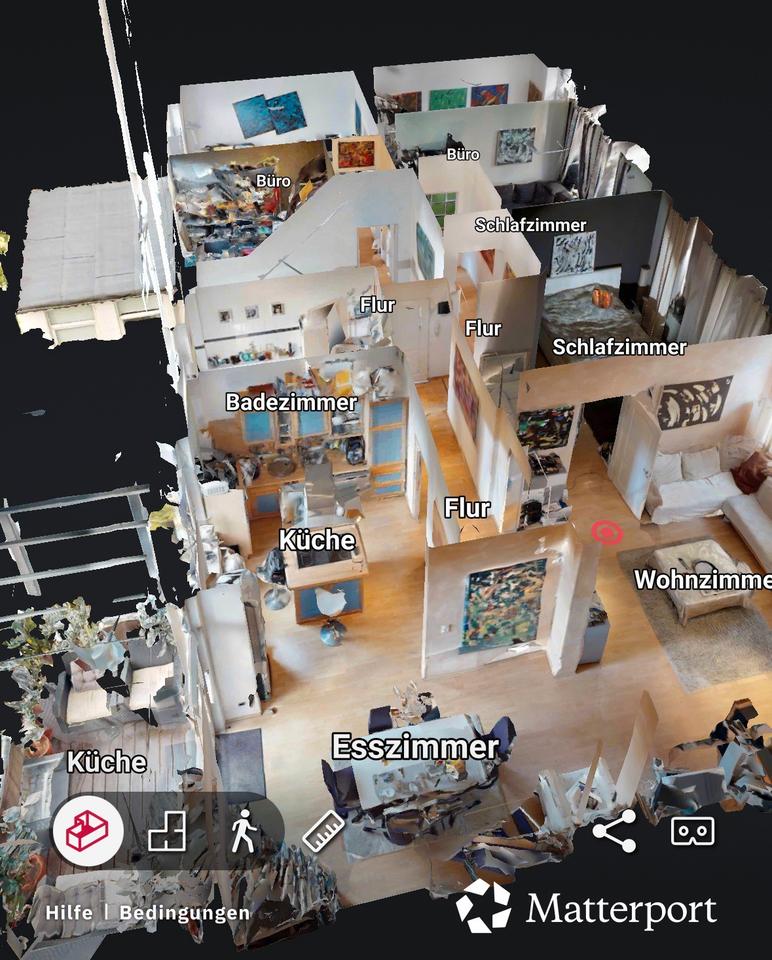Enter walk-through mode with walking figure
The image size is (772, 960).
(x=245, y=831)
